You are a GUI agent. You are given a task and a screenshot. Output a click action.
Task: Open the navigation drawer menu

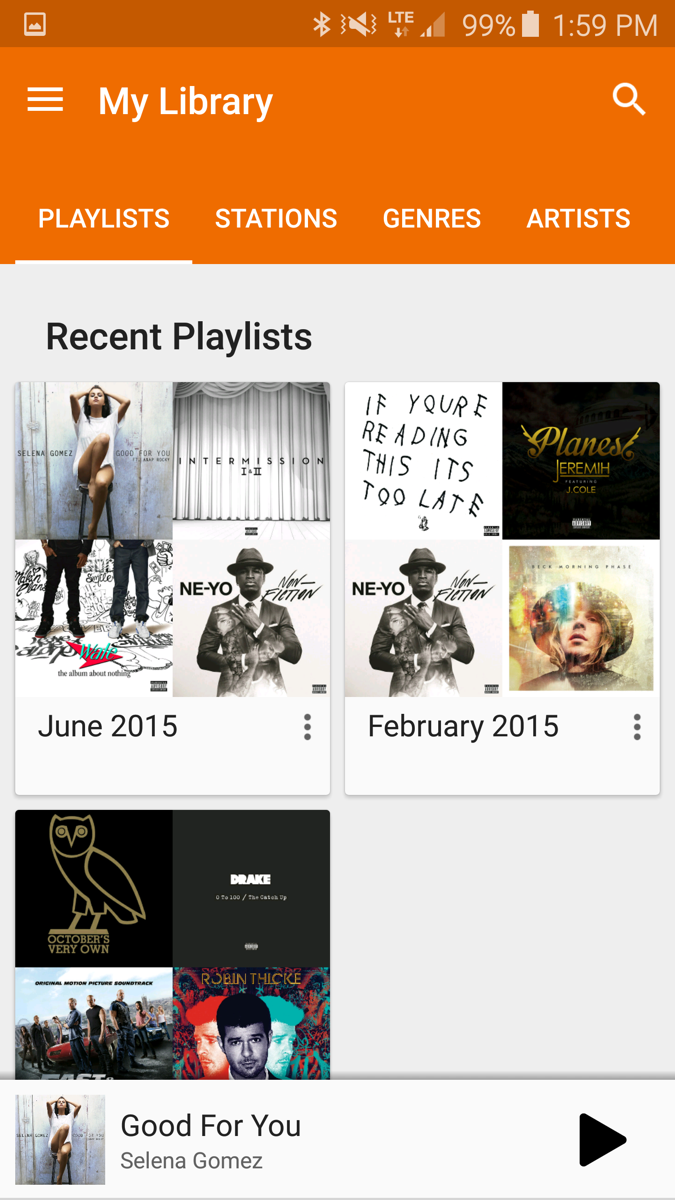[x=45, y=100]
